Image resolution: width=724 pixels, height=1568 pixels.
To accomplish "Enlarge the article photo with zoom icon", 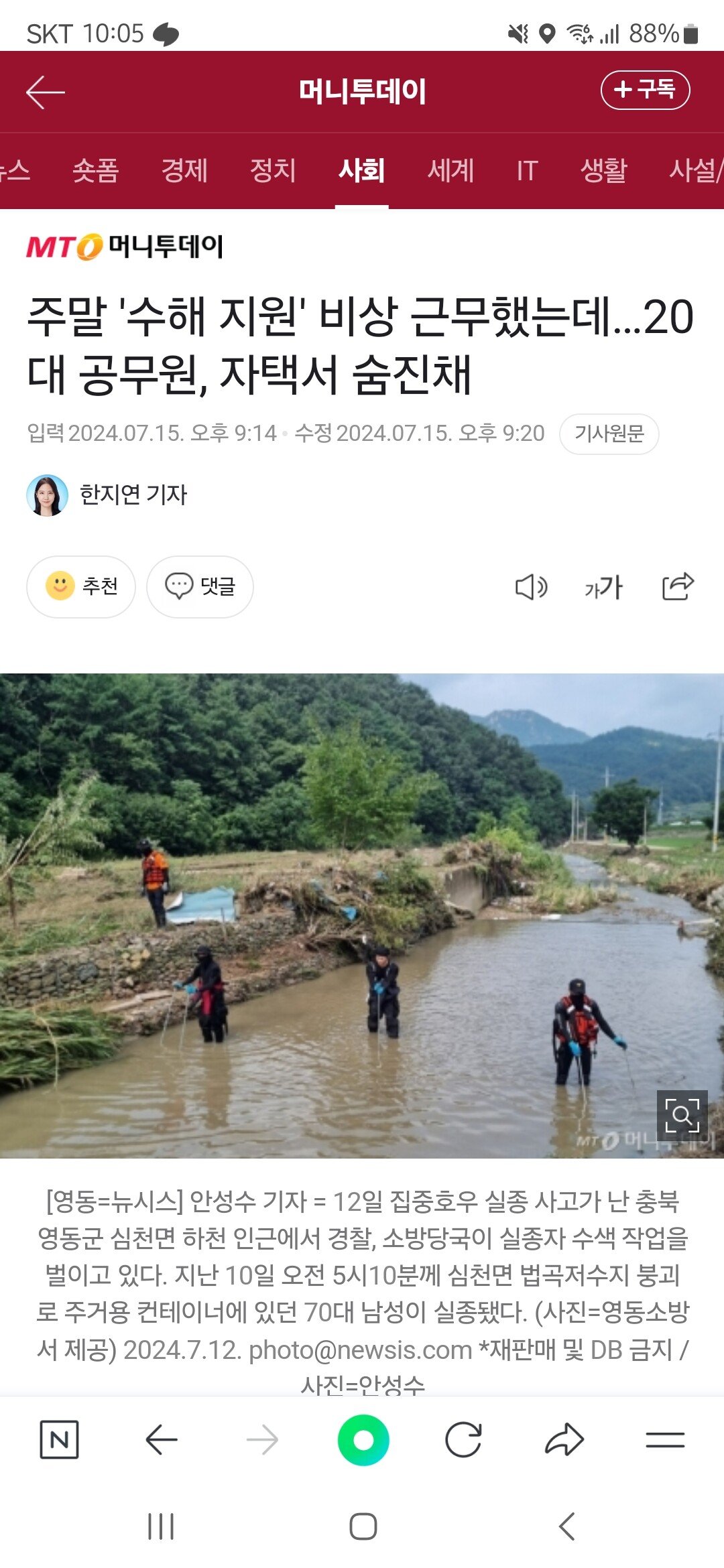I will click(682, 1116).
